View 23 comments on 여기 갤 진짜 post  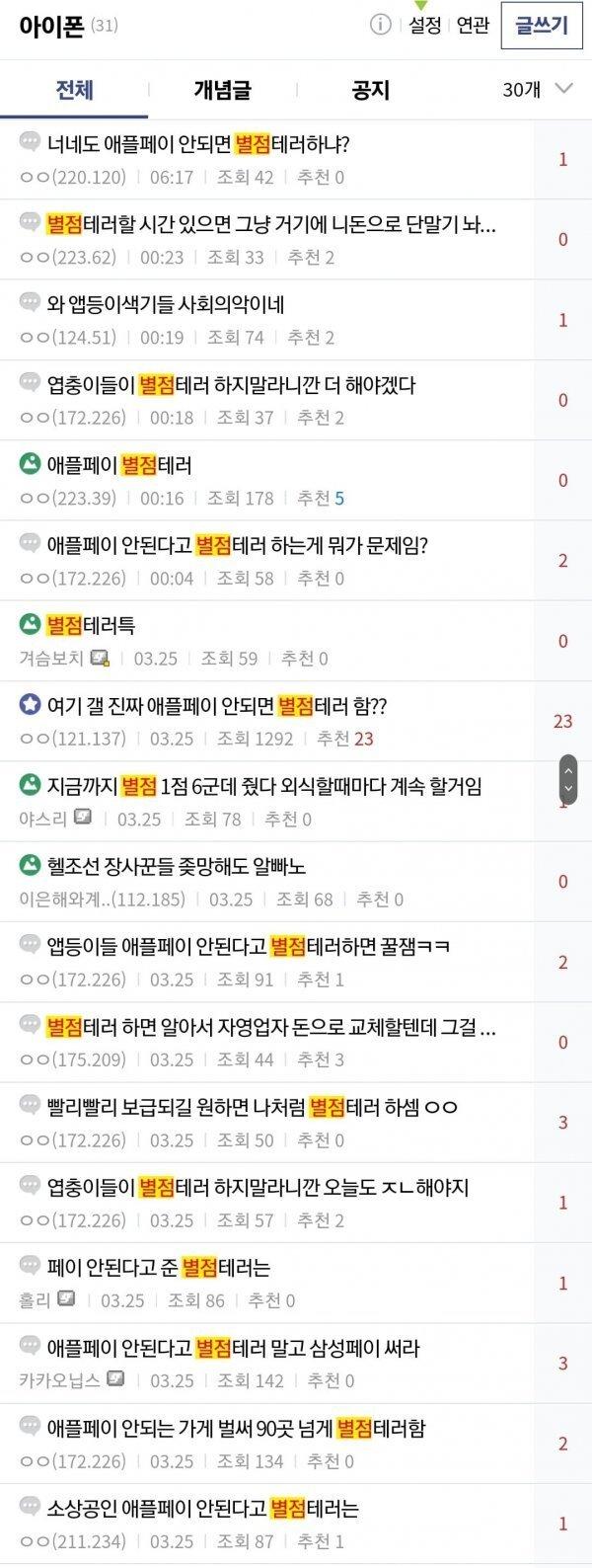tap(562, 721)
